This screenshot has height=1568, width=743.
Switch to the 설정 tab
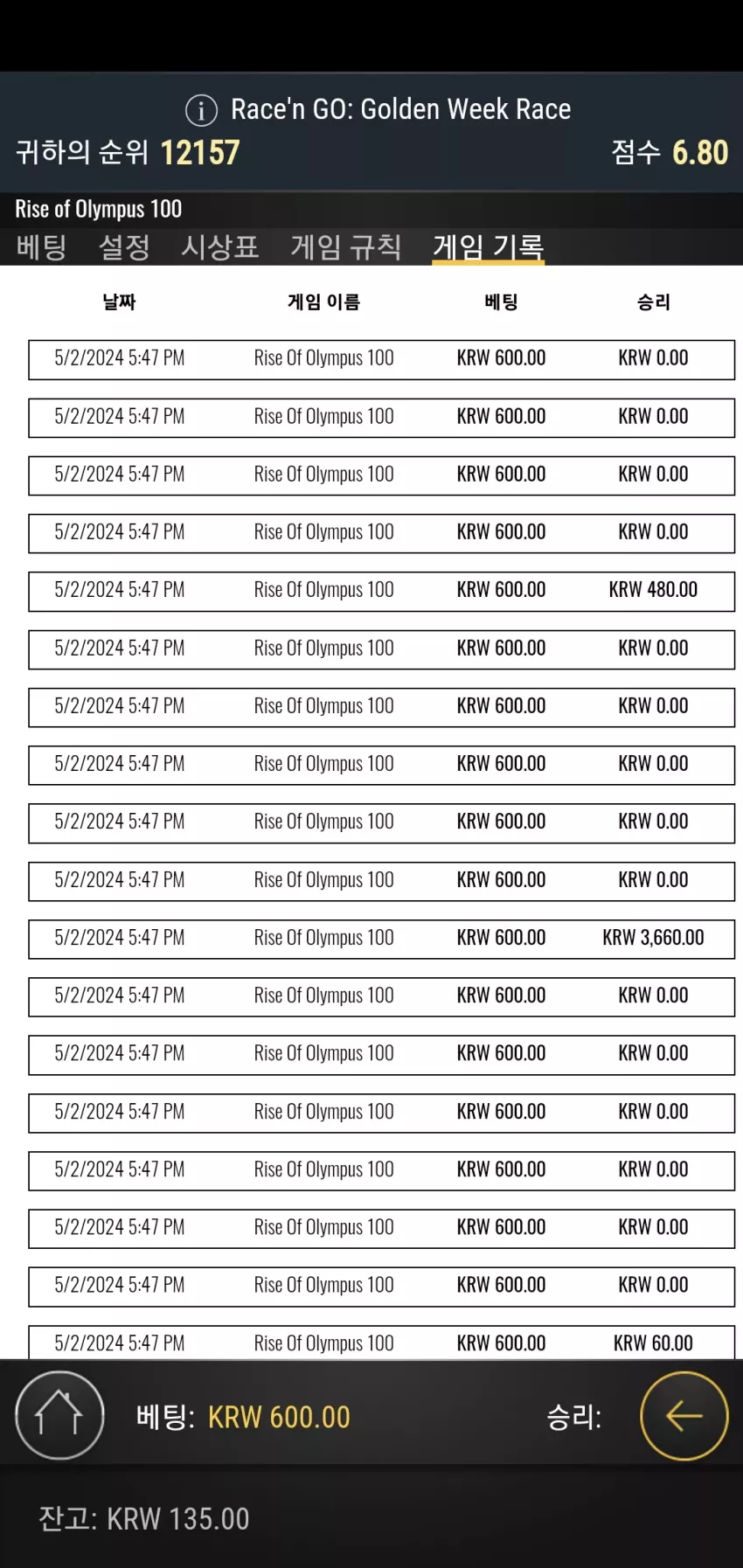pyautogui.click(x=124, y=246)
